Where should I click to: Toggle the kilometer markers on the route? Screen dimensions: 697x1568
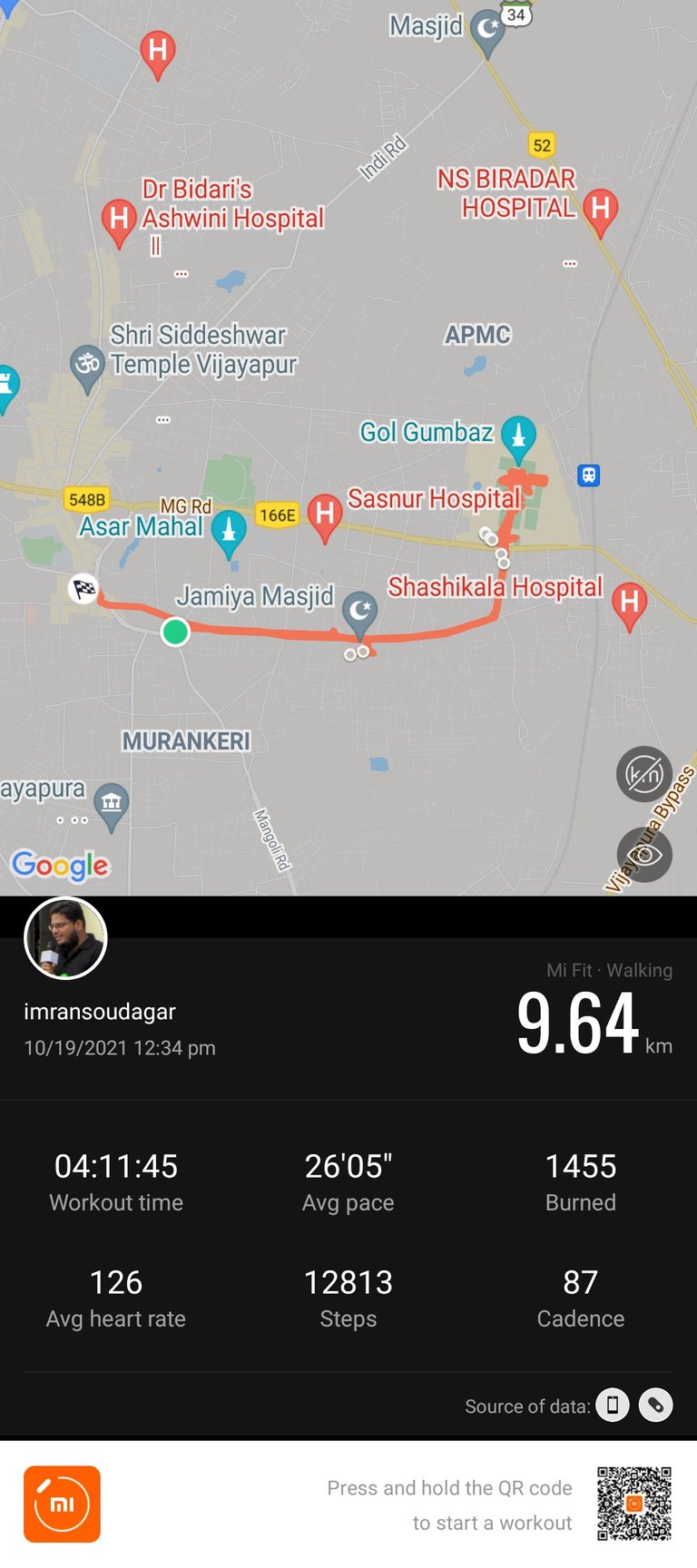tap(644, 774)
